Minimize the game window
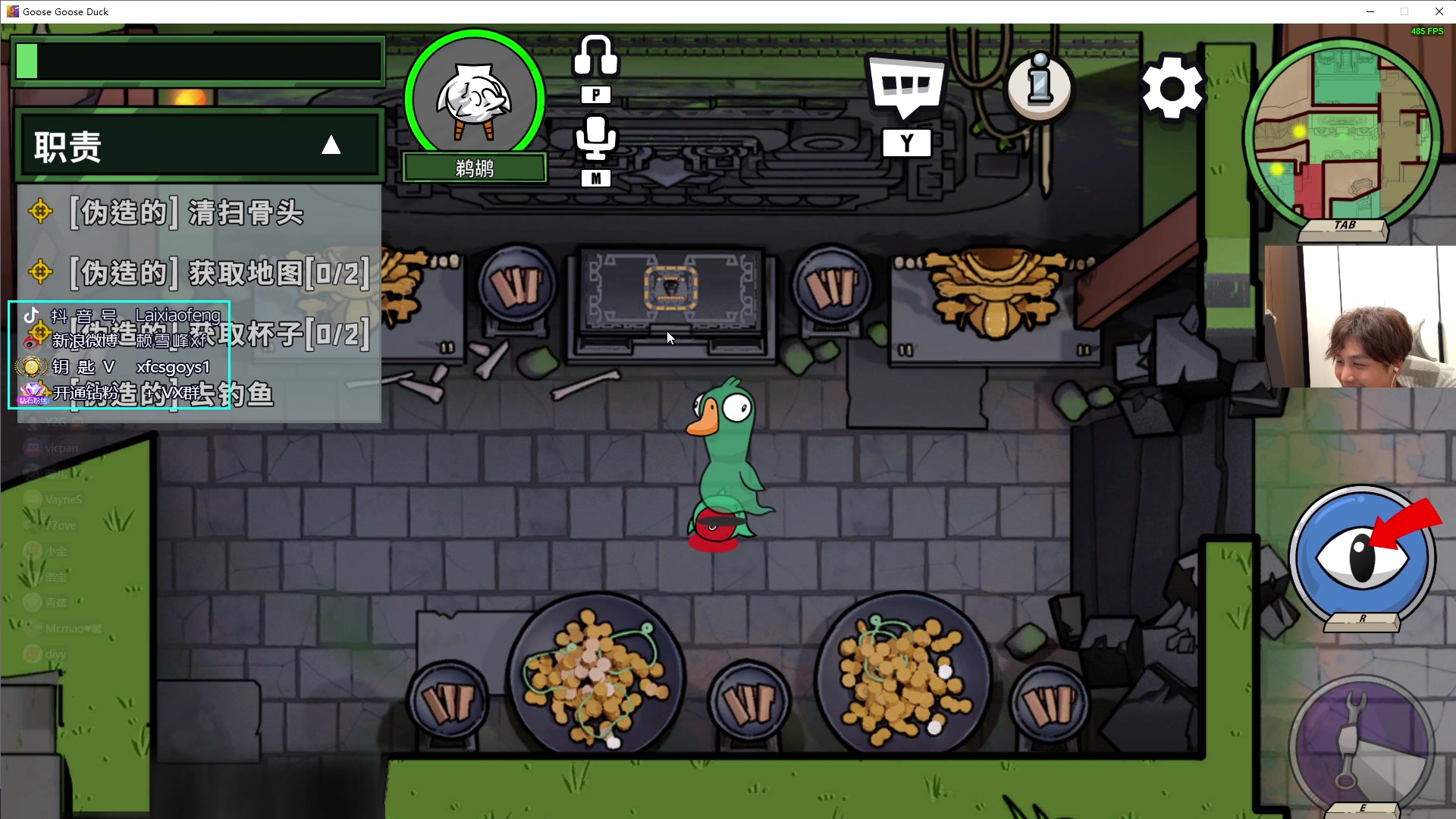Image resolution: width=1456 pixels, height=819 pixels. pos(1370,11)
